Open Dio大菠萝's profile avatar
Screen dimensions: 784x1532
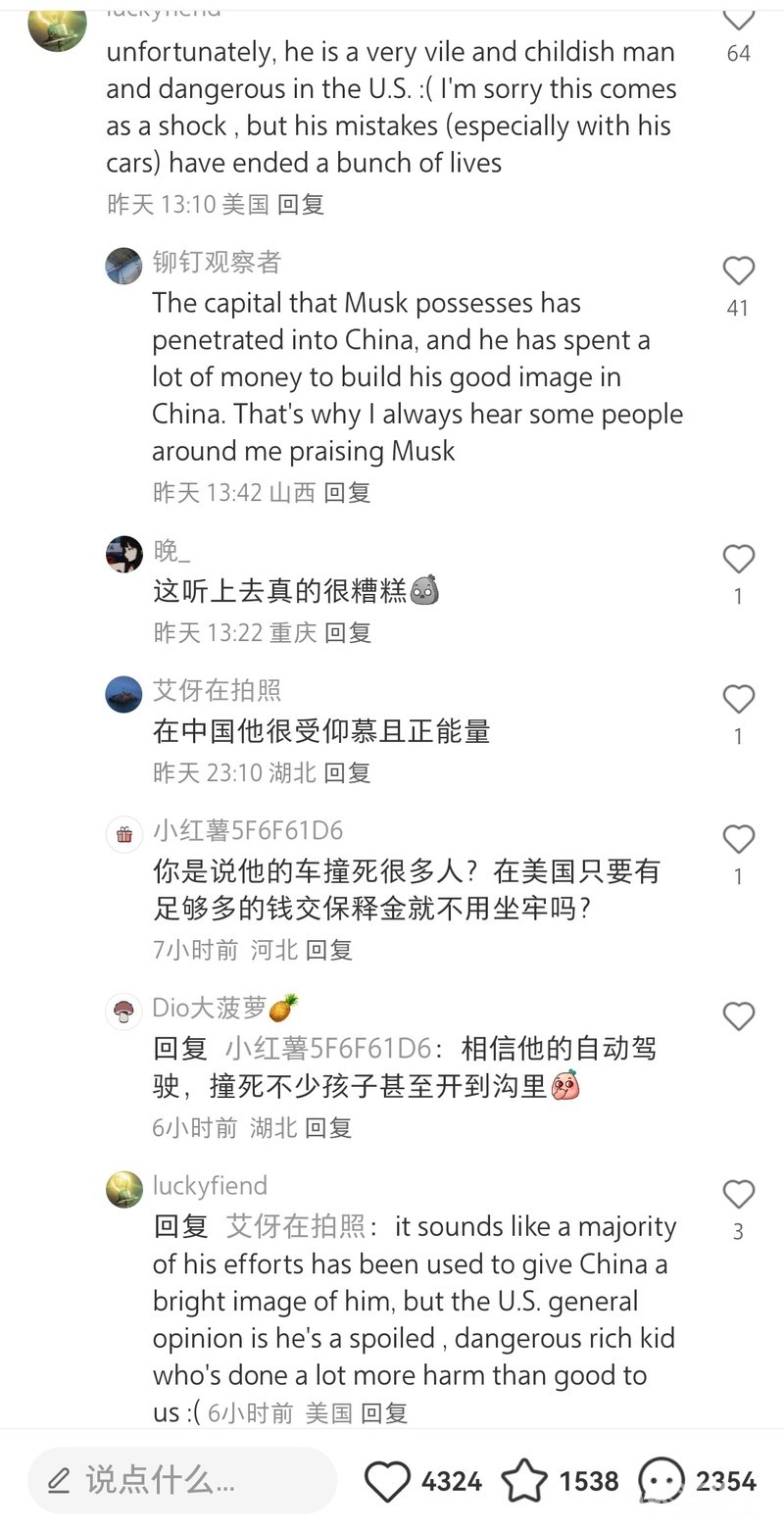pos(124,1012)
